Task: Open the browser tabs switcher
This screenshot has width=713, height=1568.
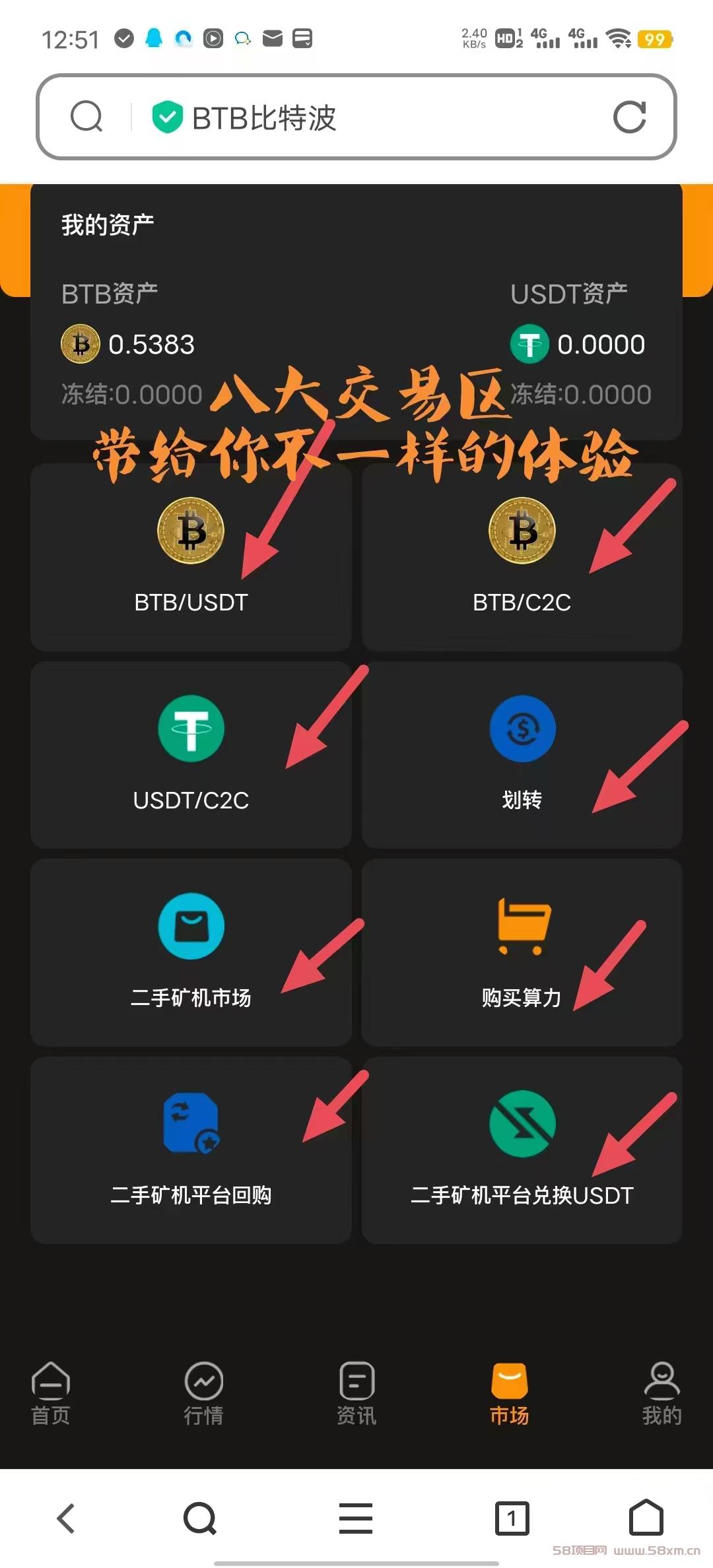Action: (512, 1519)
